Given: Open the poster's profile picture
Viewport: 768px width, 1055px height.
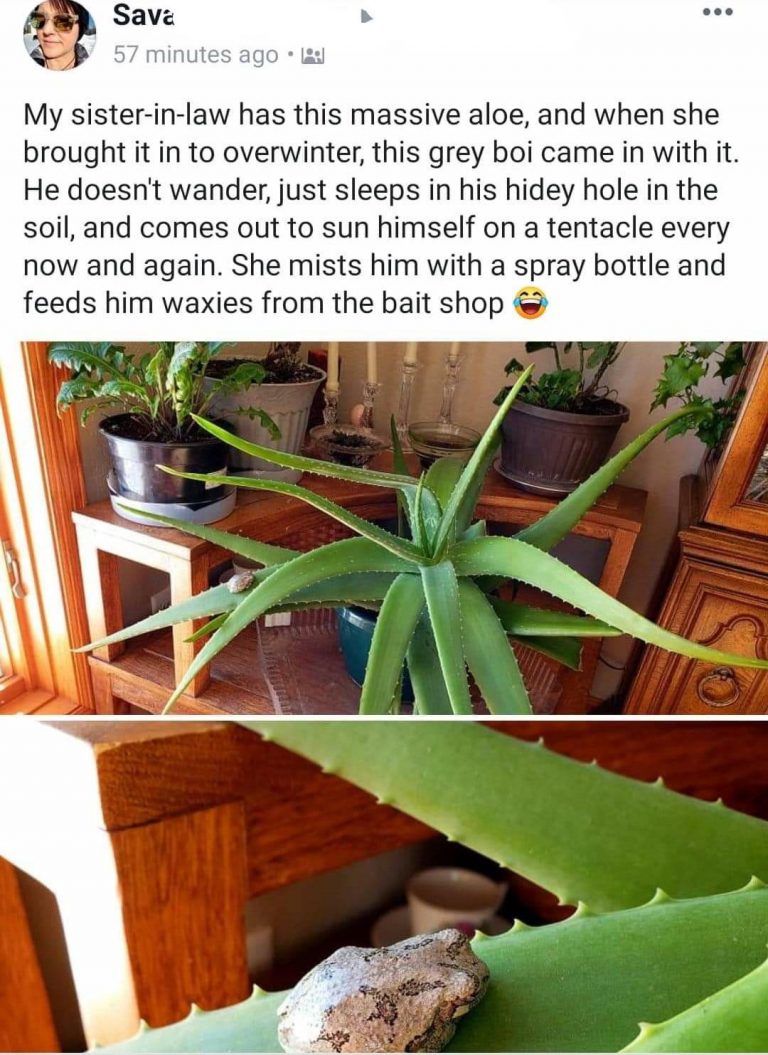Looking at the screenshot, I should [59, 34].
